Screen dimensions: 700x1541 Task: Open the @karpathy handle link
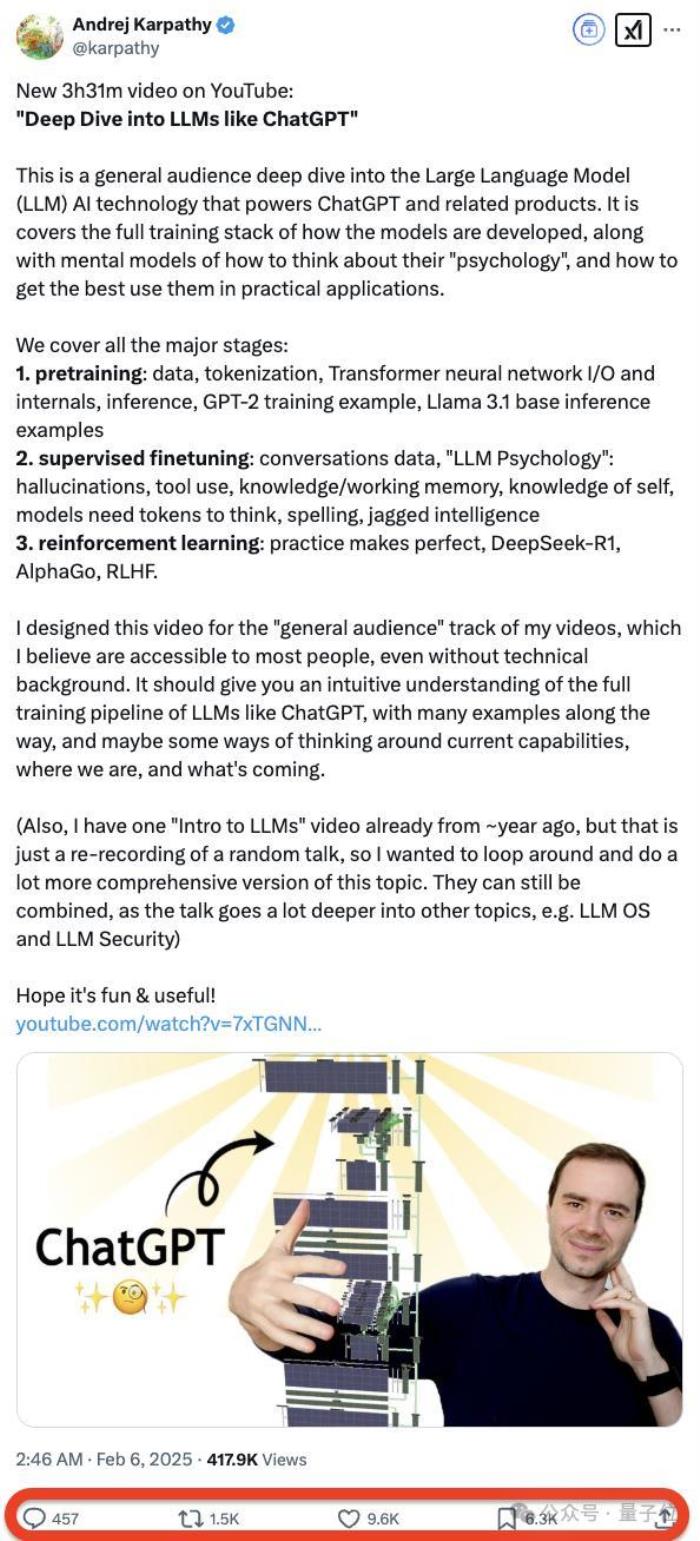tap(115, 48)
